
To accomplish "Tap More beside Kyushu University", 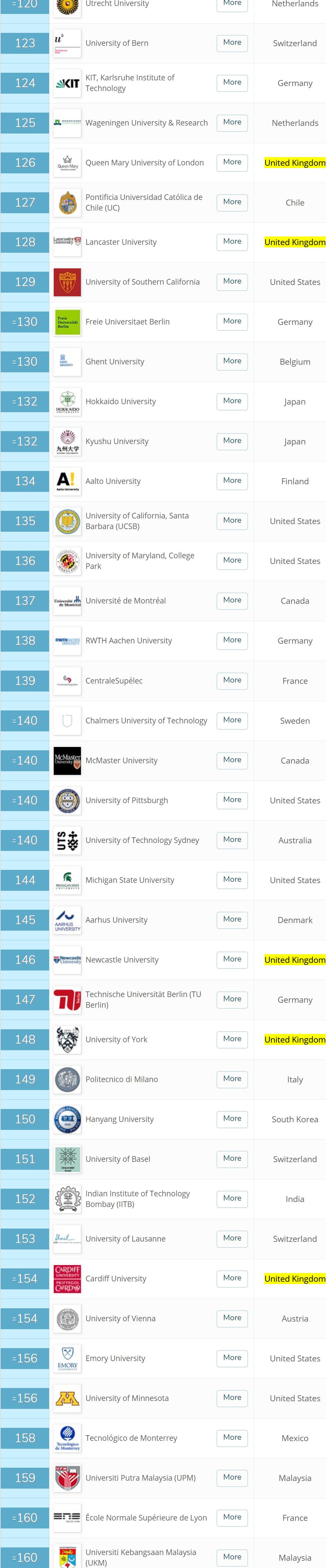I will click(232, 441).
